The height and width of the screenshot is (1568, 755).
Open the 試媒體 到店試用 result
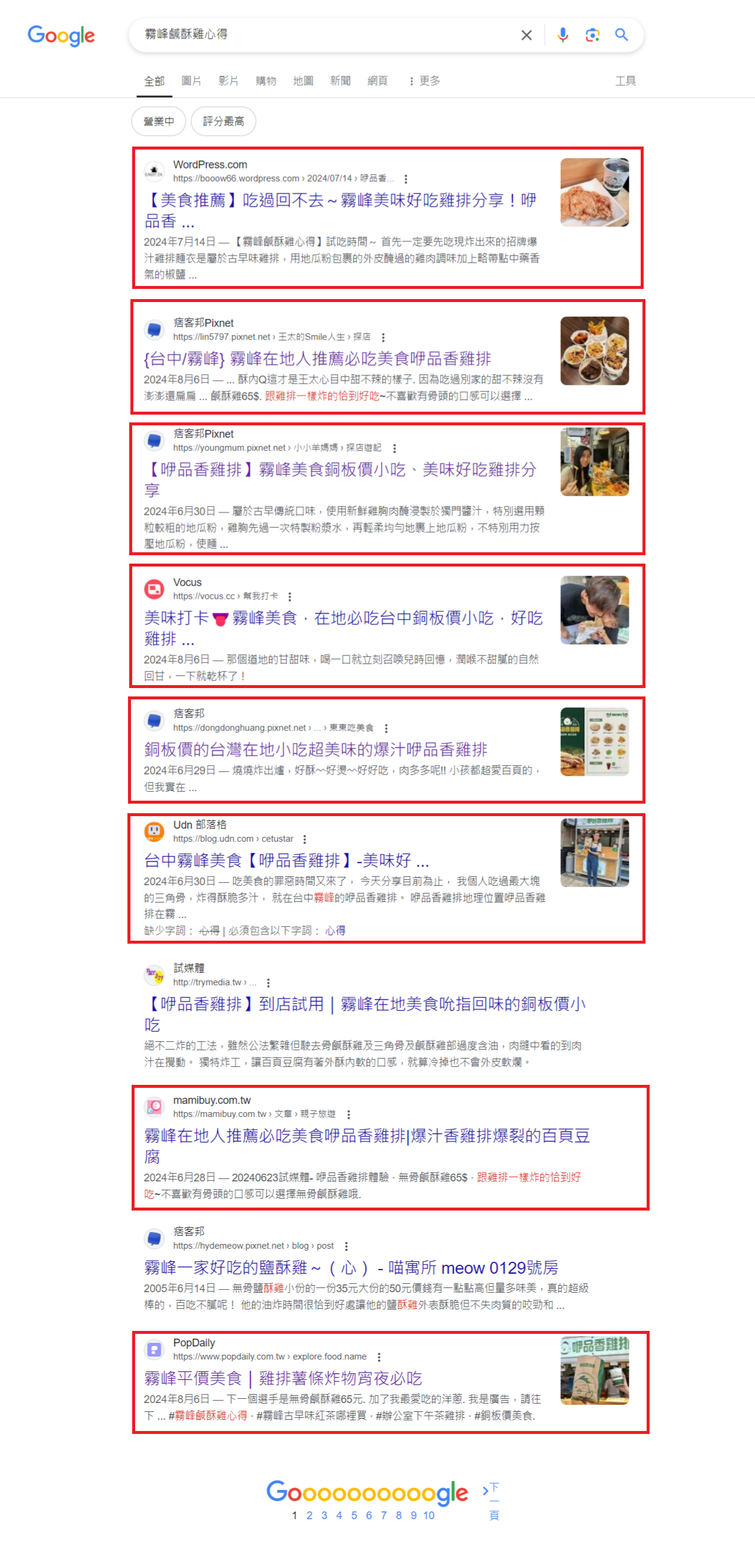point(365,1014)
